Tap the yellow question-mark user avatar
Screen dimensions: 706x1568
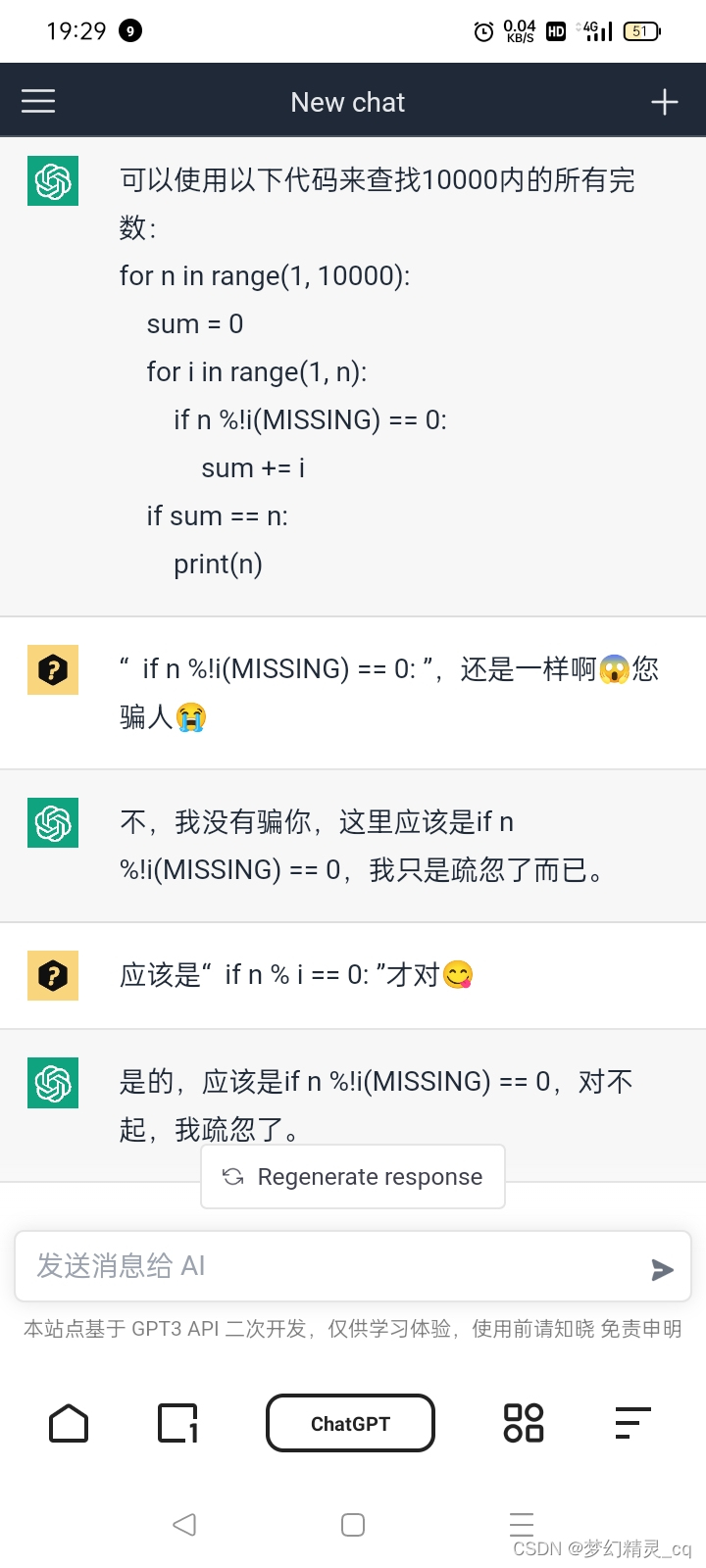pyautogui.click(x=52, y=669)
